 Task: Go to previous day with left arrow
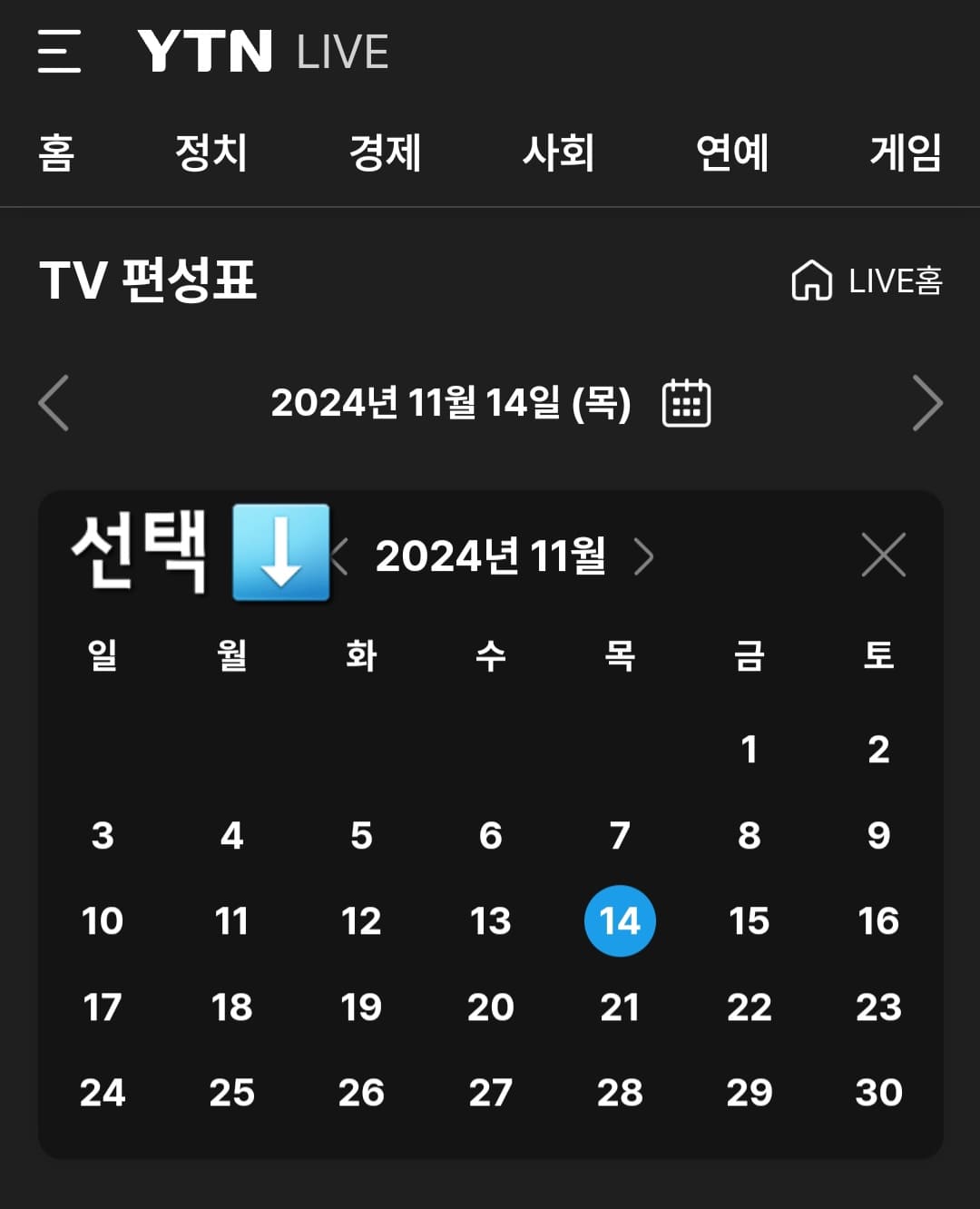(54, 402)
